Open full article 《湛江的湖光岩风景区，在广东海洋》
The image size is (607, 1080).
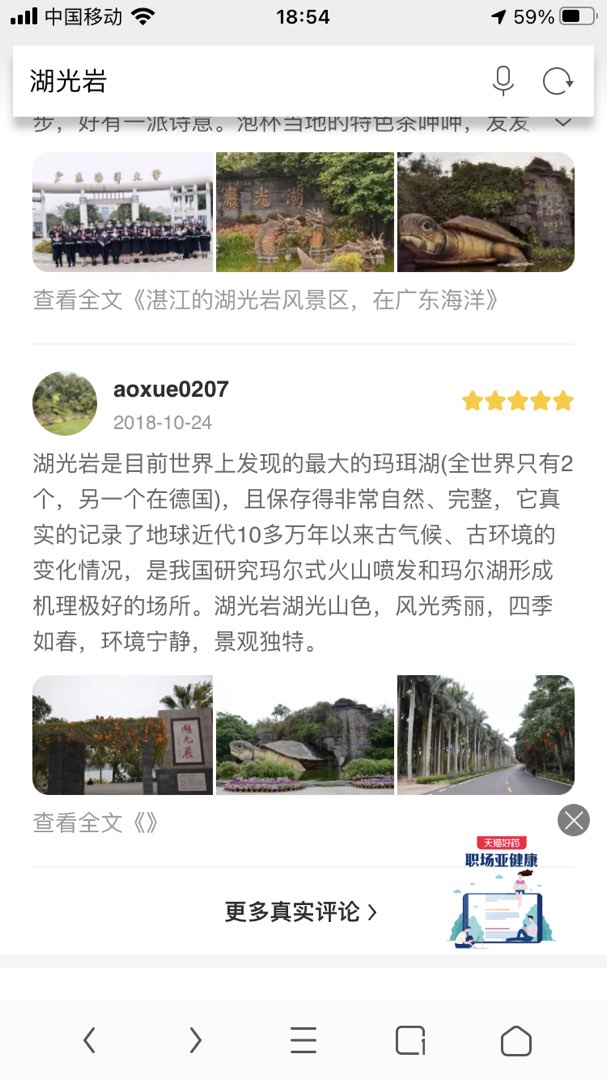(x=265, y=299)
